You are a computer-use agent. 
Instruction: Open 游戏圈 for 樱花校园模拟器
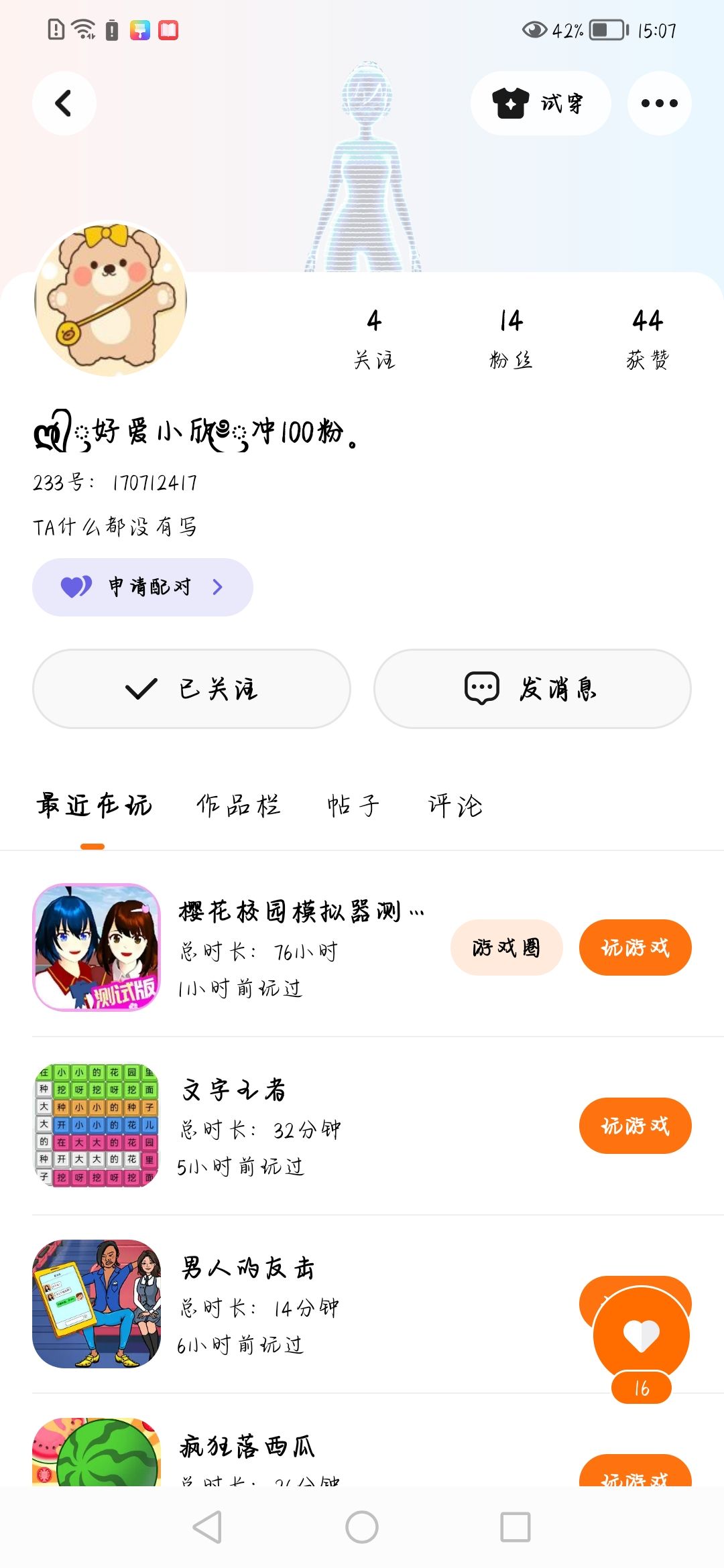pos(506,948)
